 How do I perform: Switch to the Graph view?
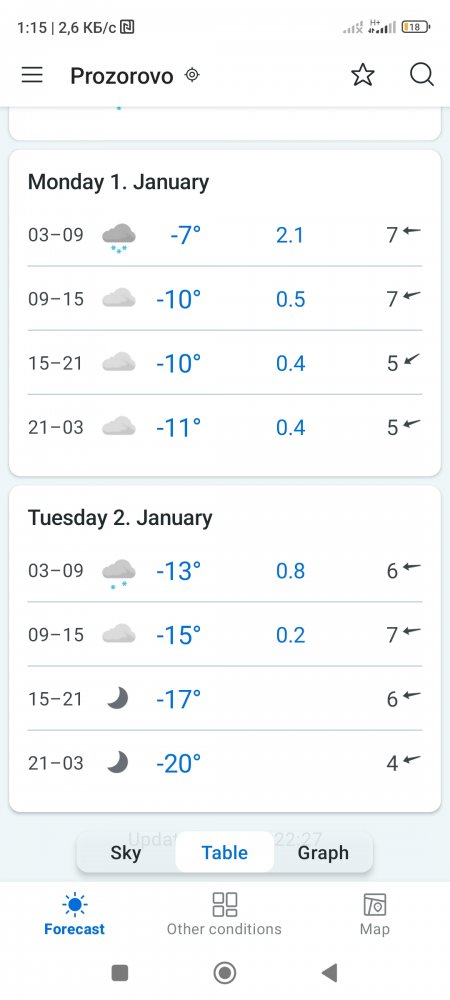point(323,853)
